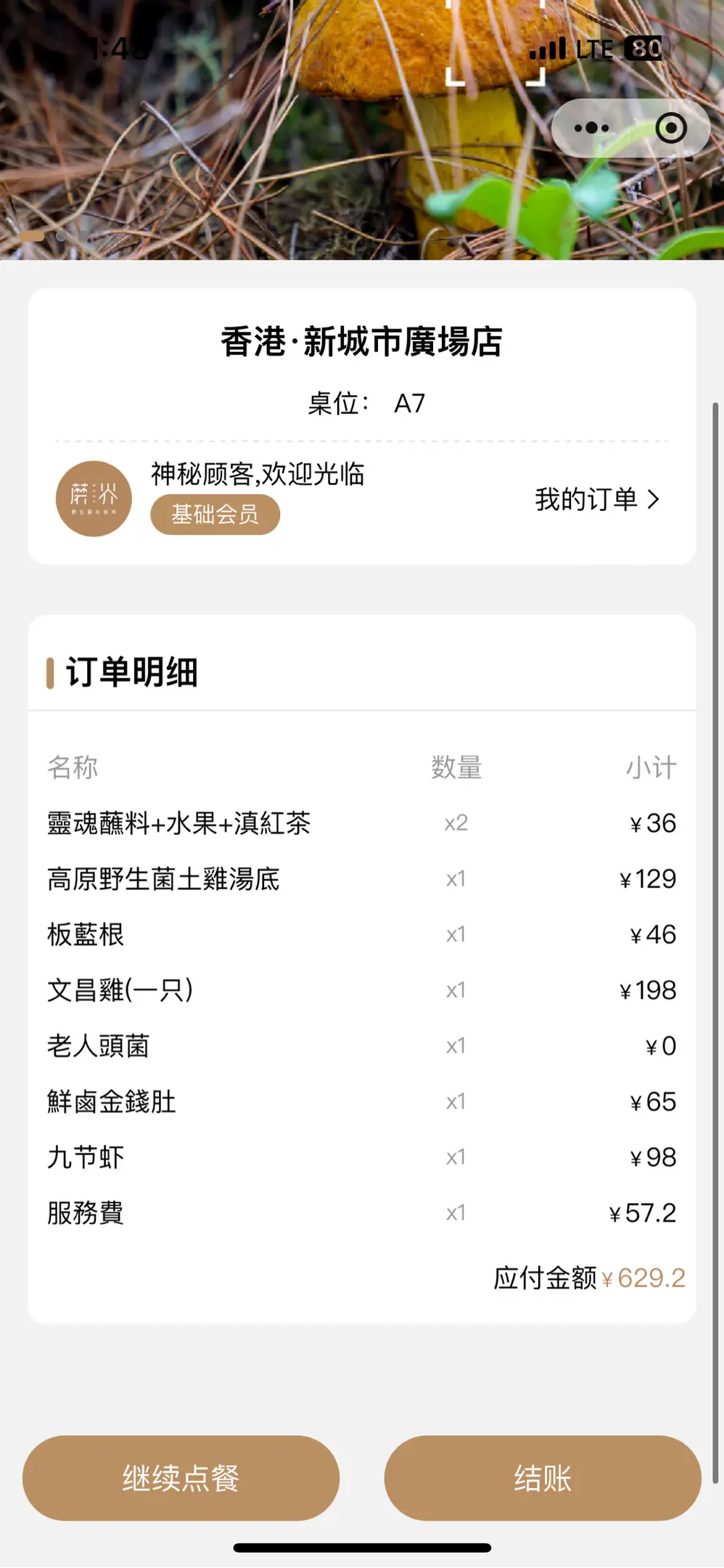
Task: Open the mini program more options menu
Action: click(591, 128)
